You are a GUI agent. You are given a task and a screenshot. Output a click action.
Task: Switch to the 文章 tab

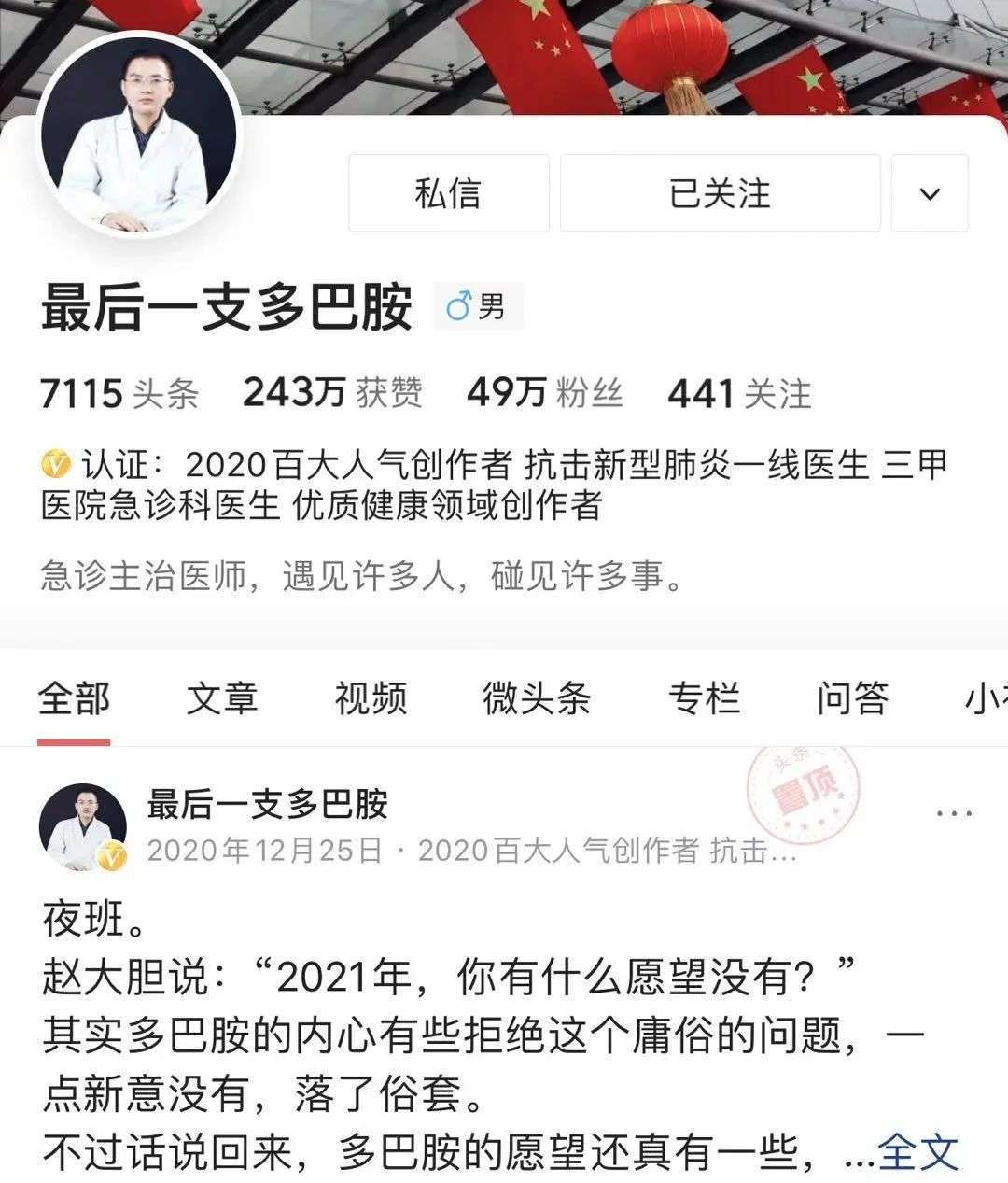coord(222,697)
